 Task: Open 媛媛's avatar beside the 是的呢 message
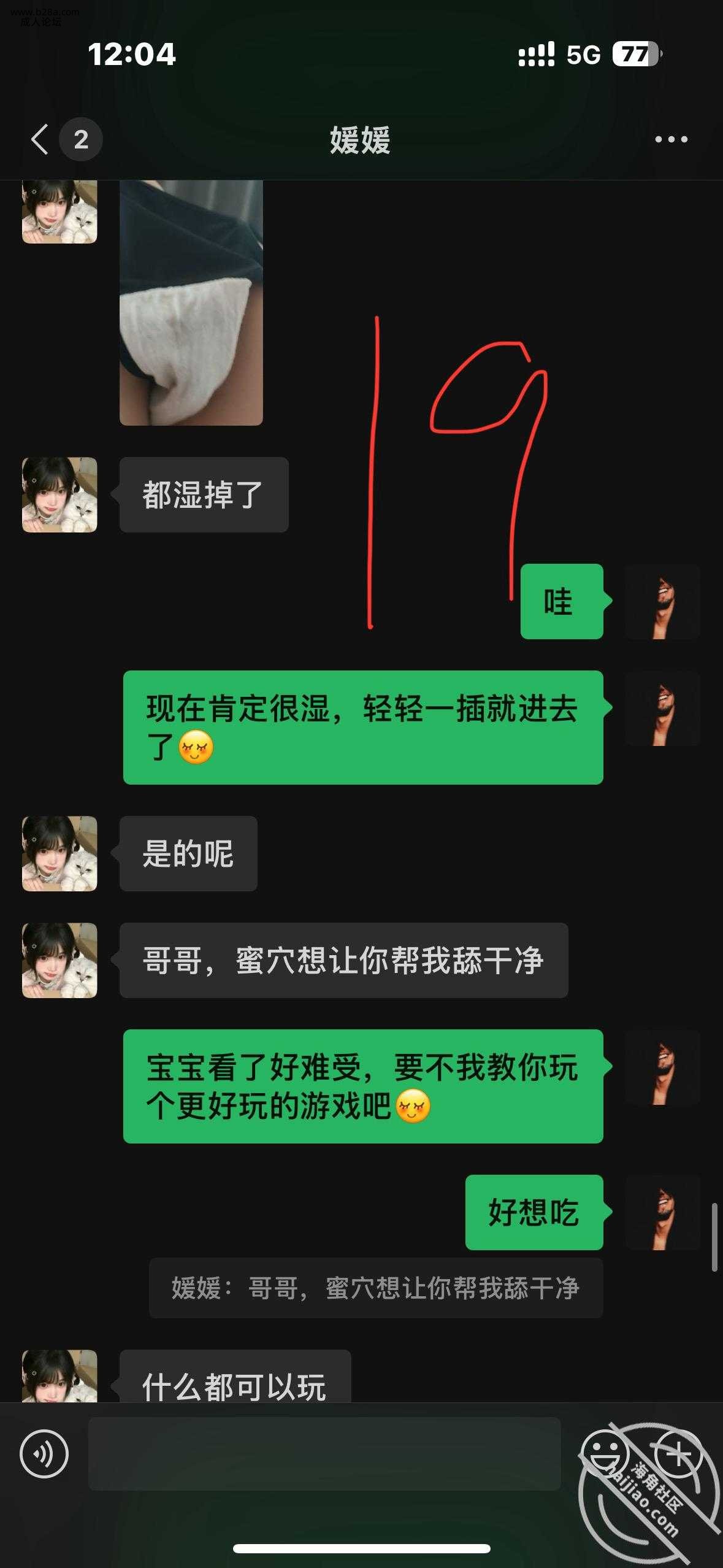59,853
